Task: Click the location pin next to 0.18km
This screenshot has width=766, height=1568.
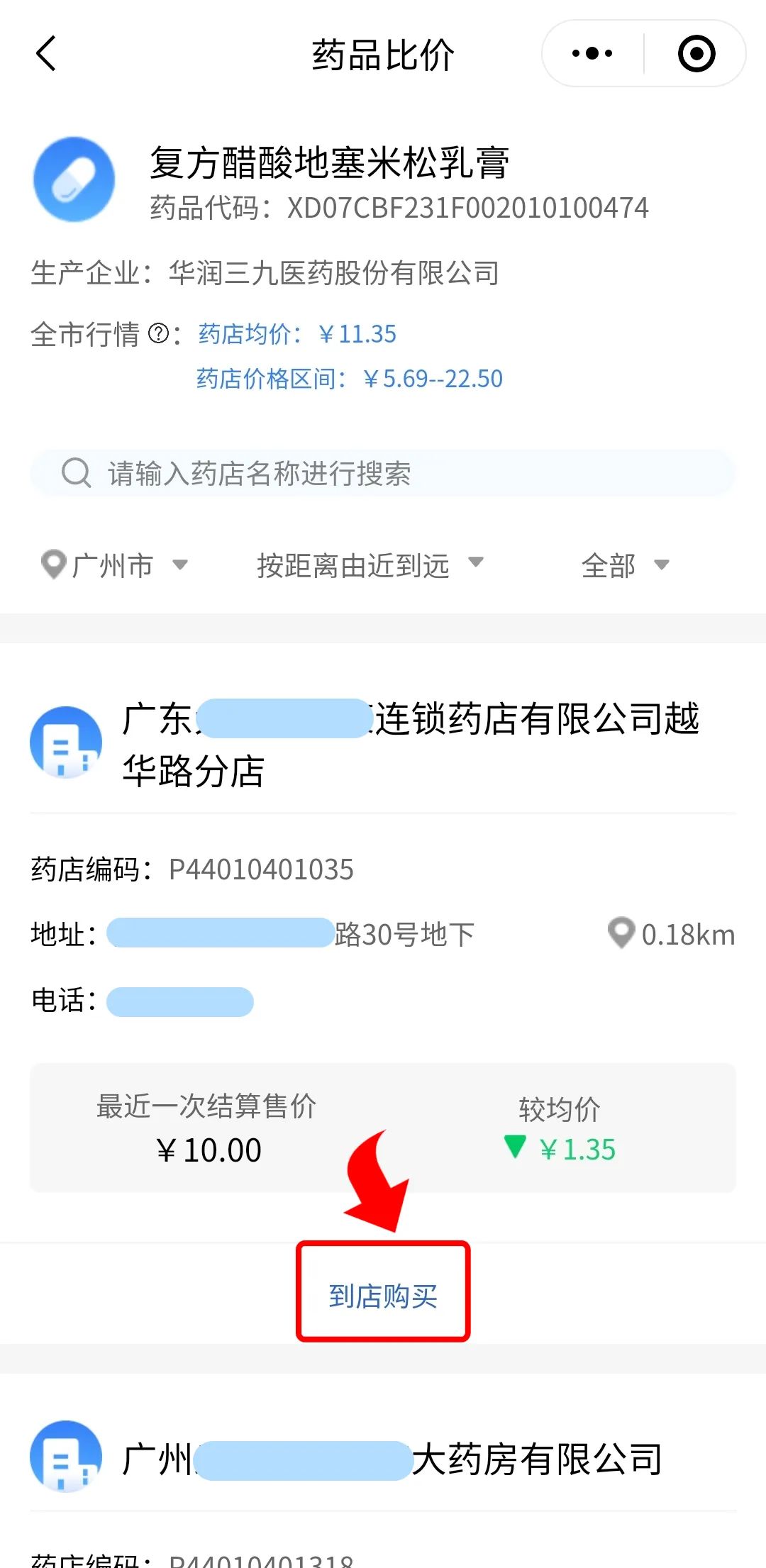Action: [621, 933]
